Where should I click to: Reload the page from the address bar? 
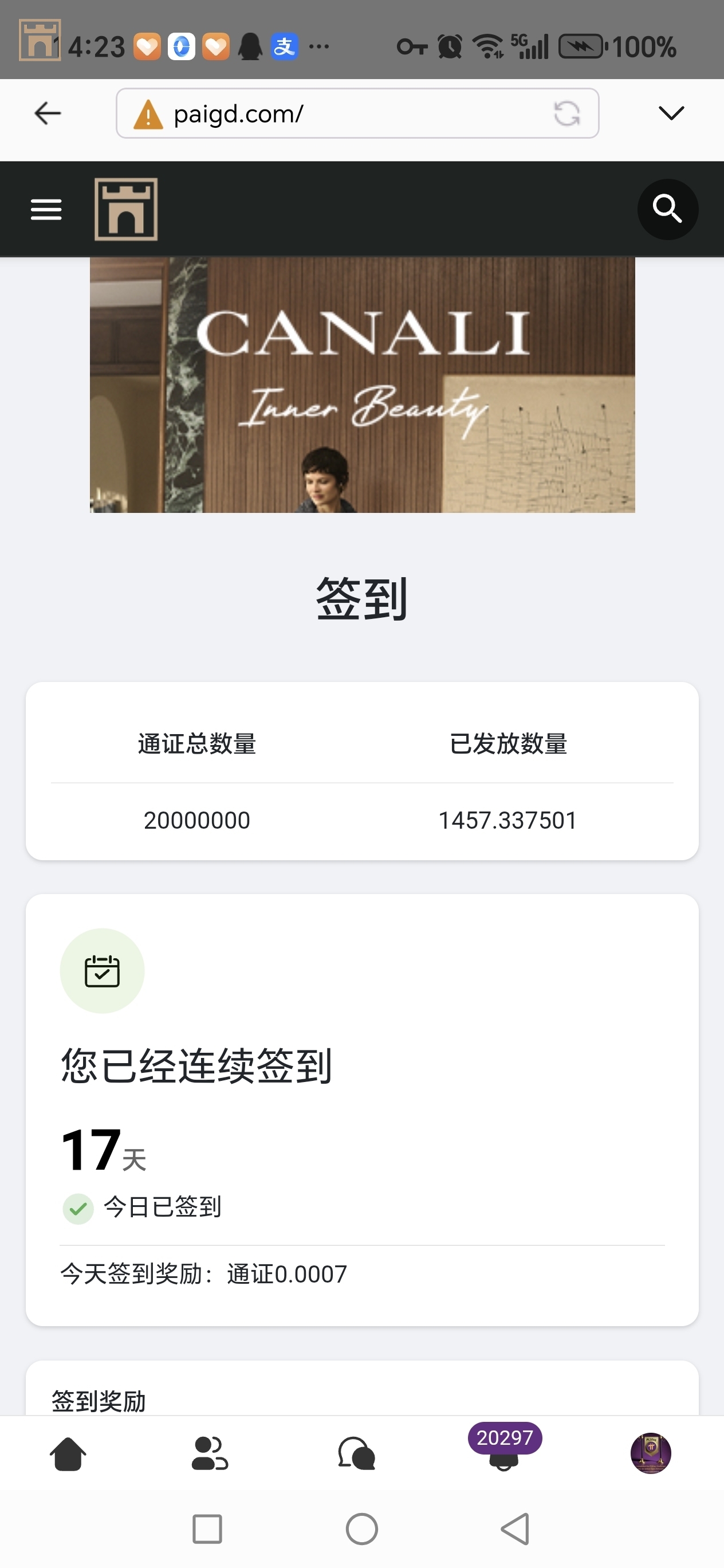(x=566, y=113)
